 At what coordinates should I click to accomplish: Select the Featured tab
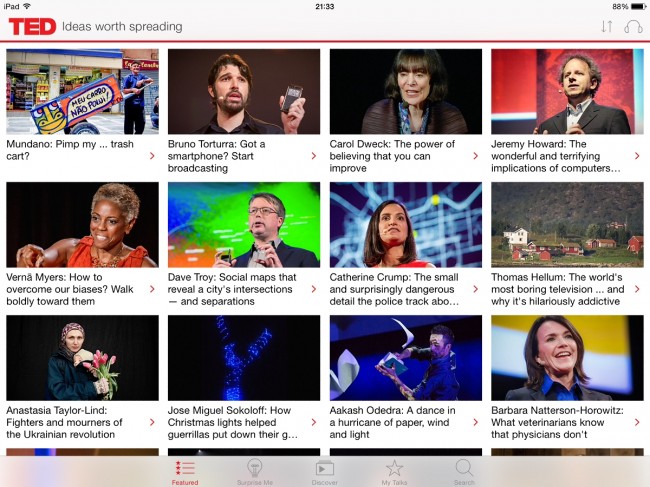click(185, 471)
